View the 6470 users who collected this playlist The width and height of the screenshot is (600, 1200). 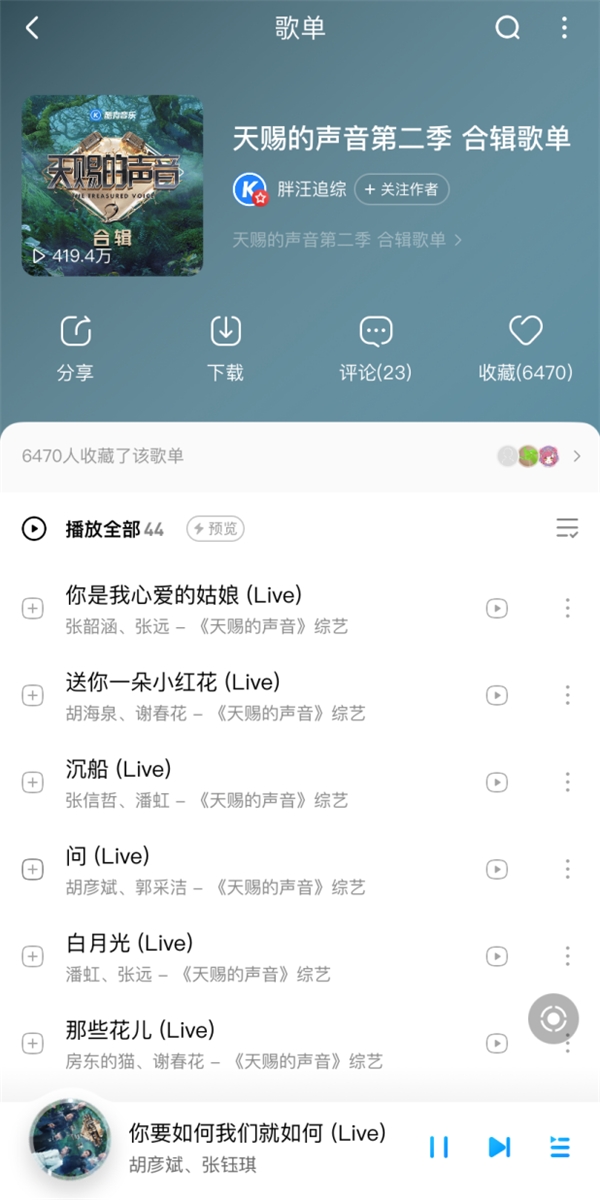300,456
